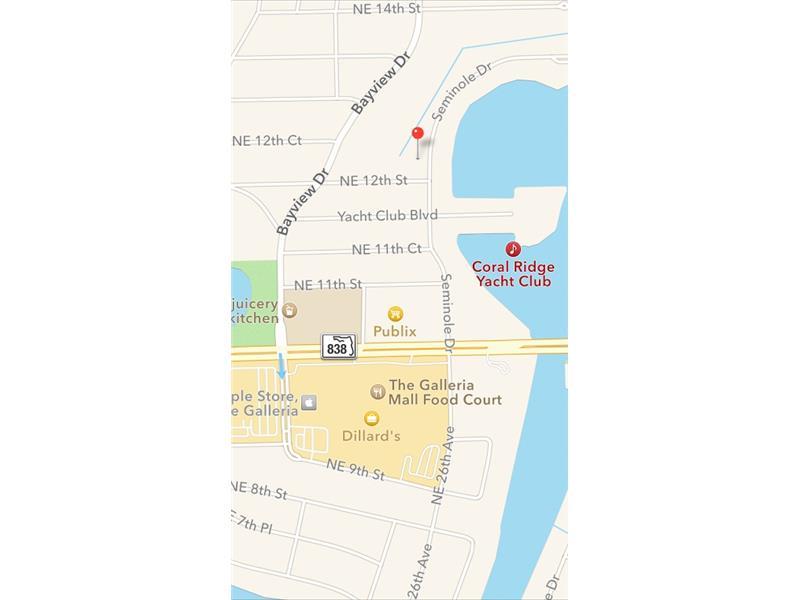Screen dimensions: 800x600
Task: Select the Publix store marker
Action: [395, 314]
